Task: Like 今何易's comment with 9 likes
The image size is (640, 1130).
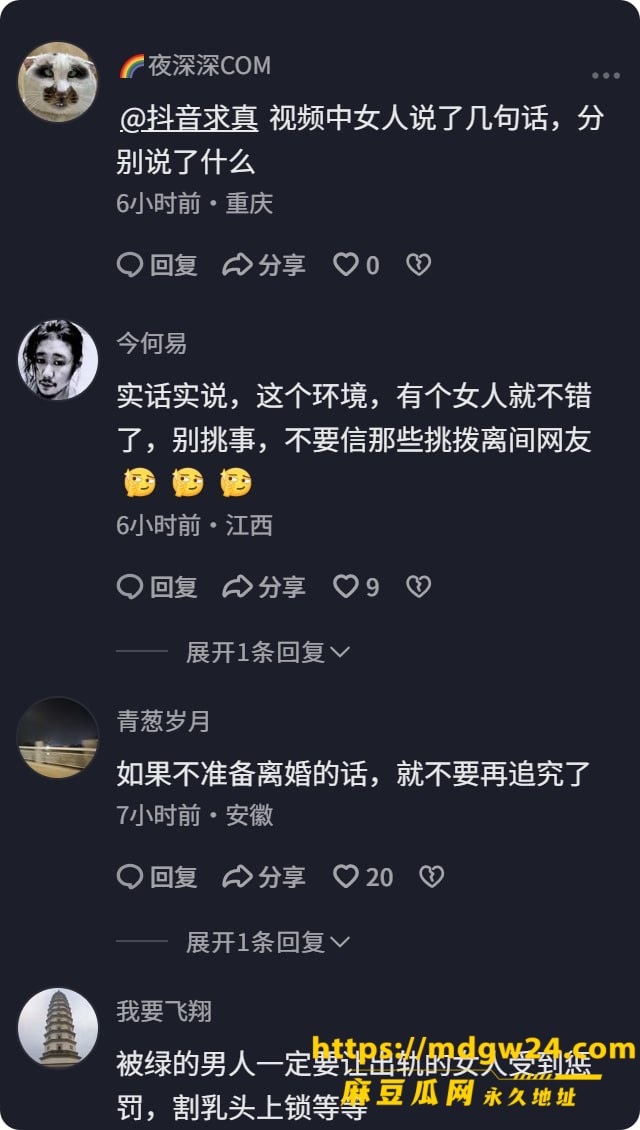Action: click(x=356, y=587)
